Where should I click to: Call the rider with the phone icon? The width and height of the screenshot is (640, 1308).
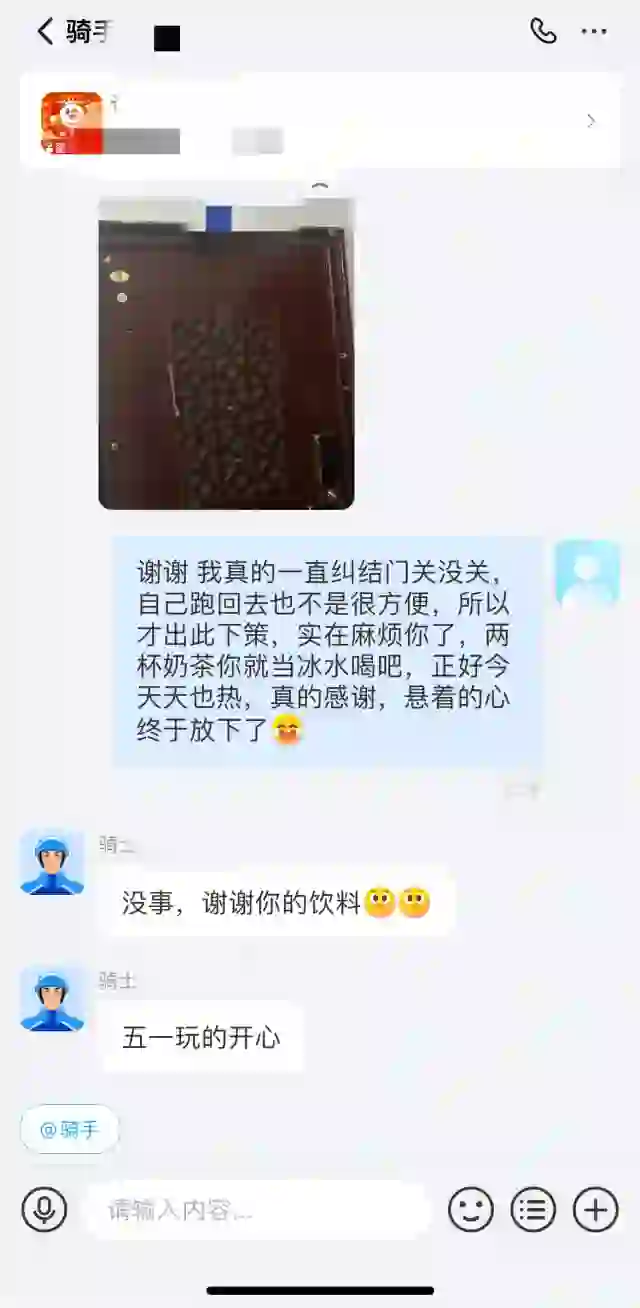point(543,31)
